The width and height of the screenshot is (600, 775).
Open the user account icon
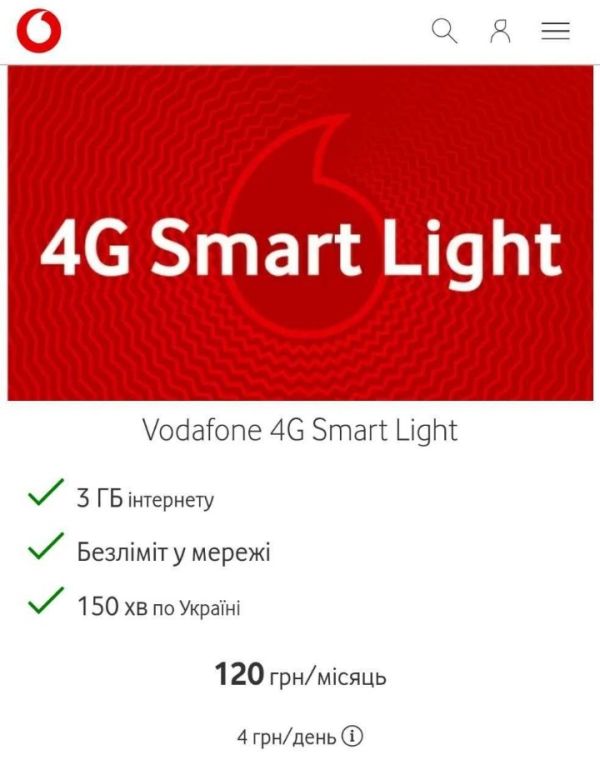(x=500, y=31)
